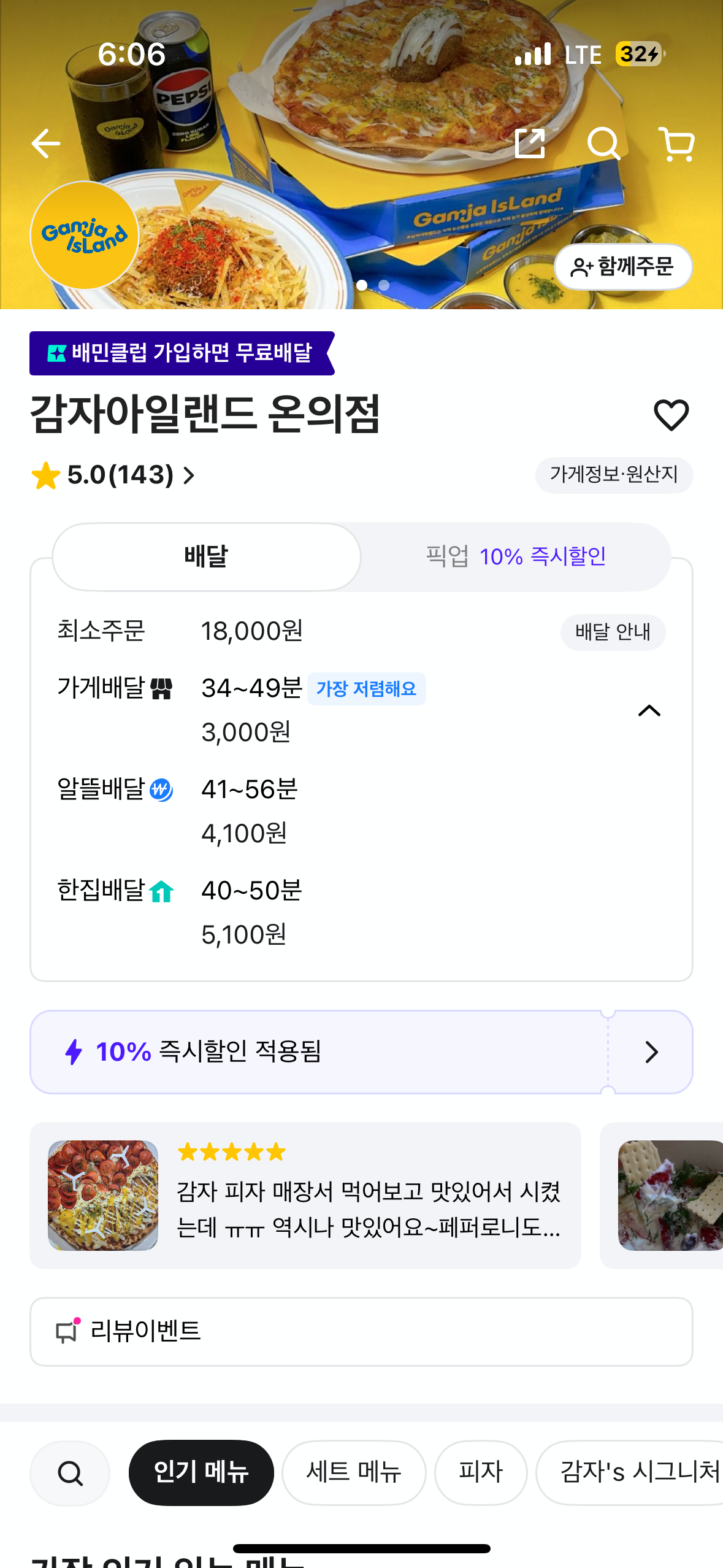Tap the second carousel page indicator dot
This screenshot has width=723, height=1568.
384,285
